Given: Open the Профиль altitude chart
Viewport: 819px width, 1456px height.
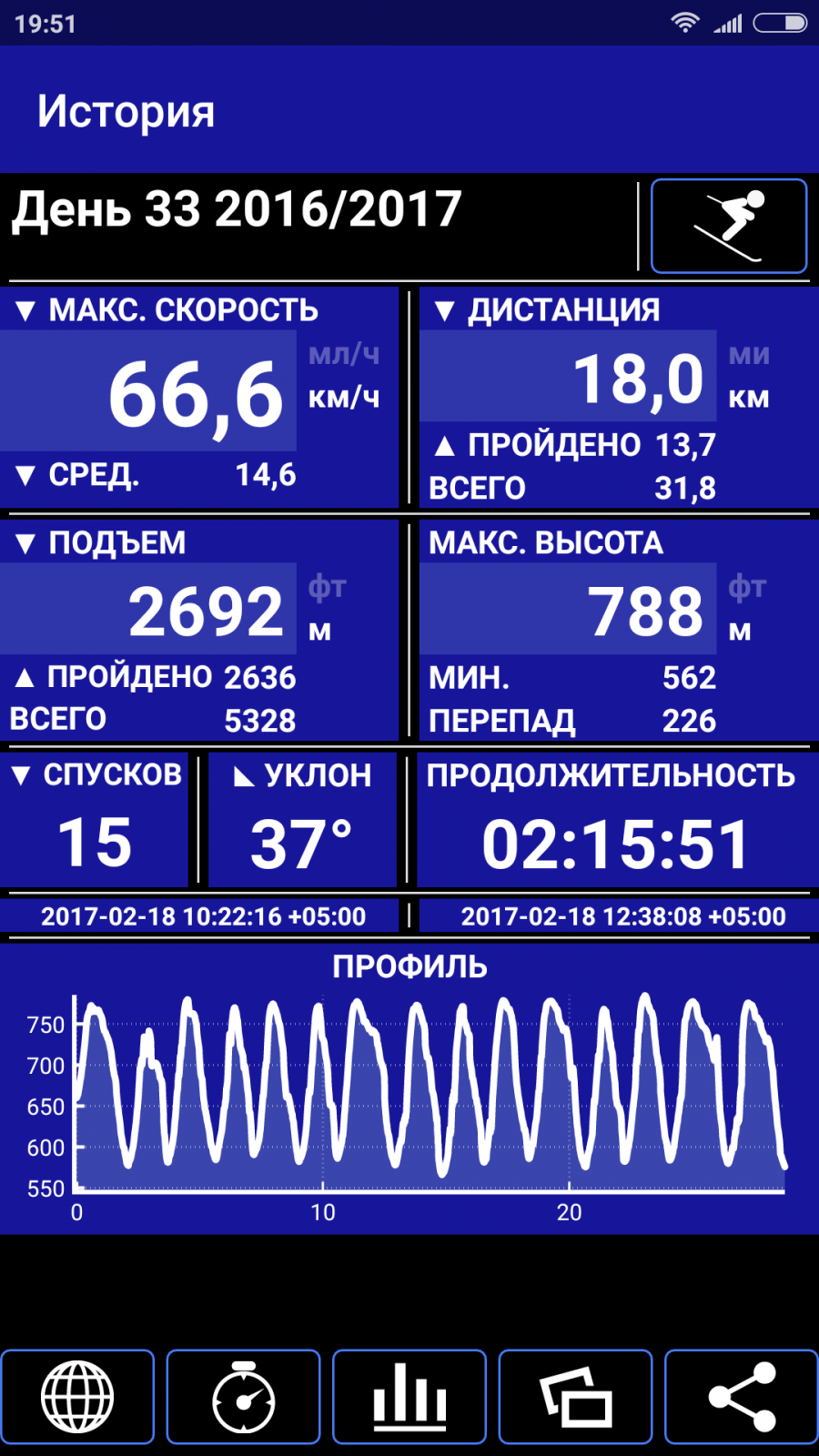Looking at the screenshot, I should (409, 1089).
